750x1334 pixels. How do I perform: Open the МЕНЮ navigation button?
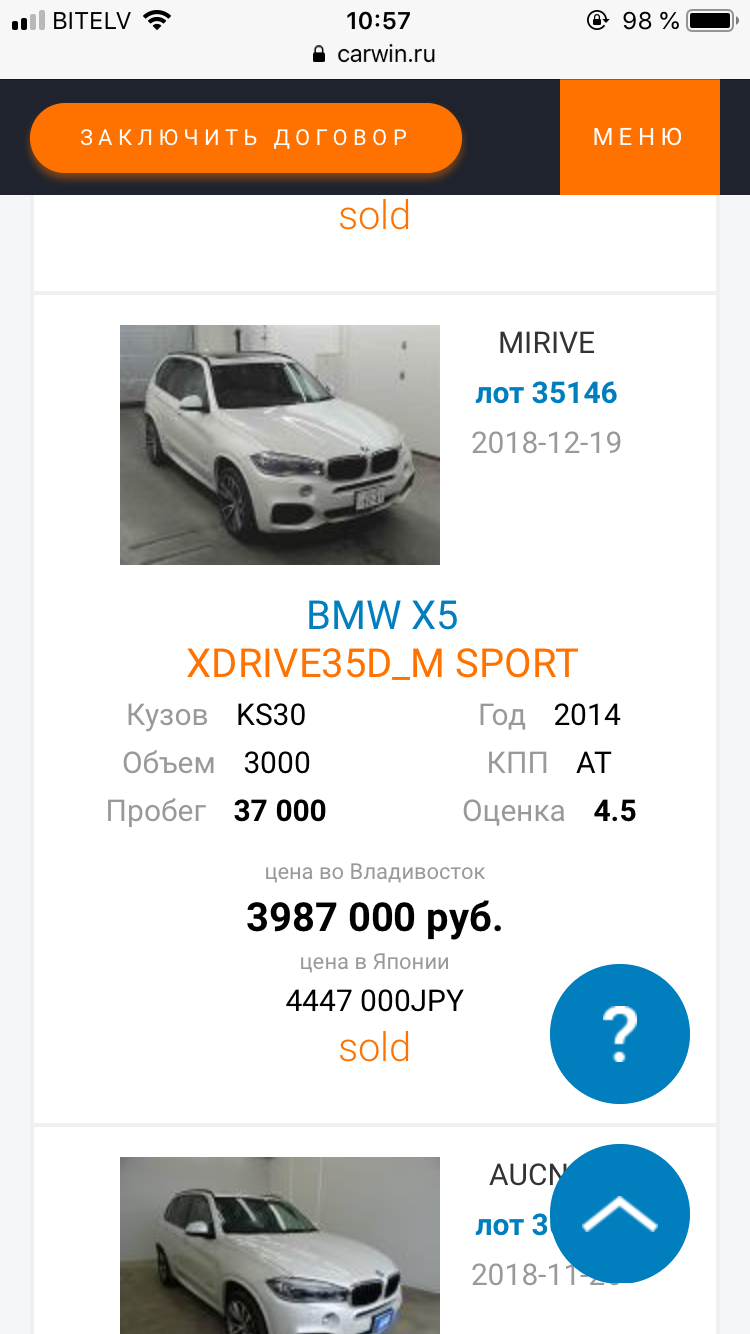tap(639, 137)
